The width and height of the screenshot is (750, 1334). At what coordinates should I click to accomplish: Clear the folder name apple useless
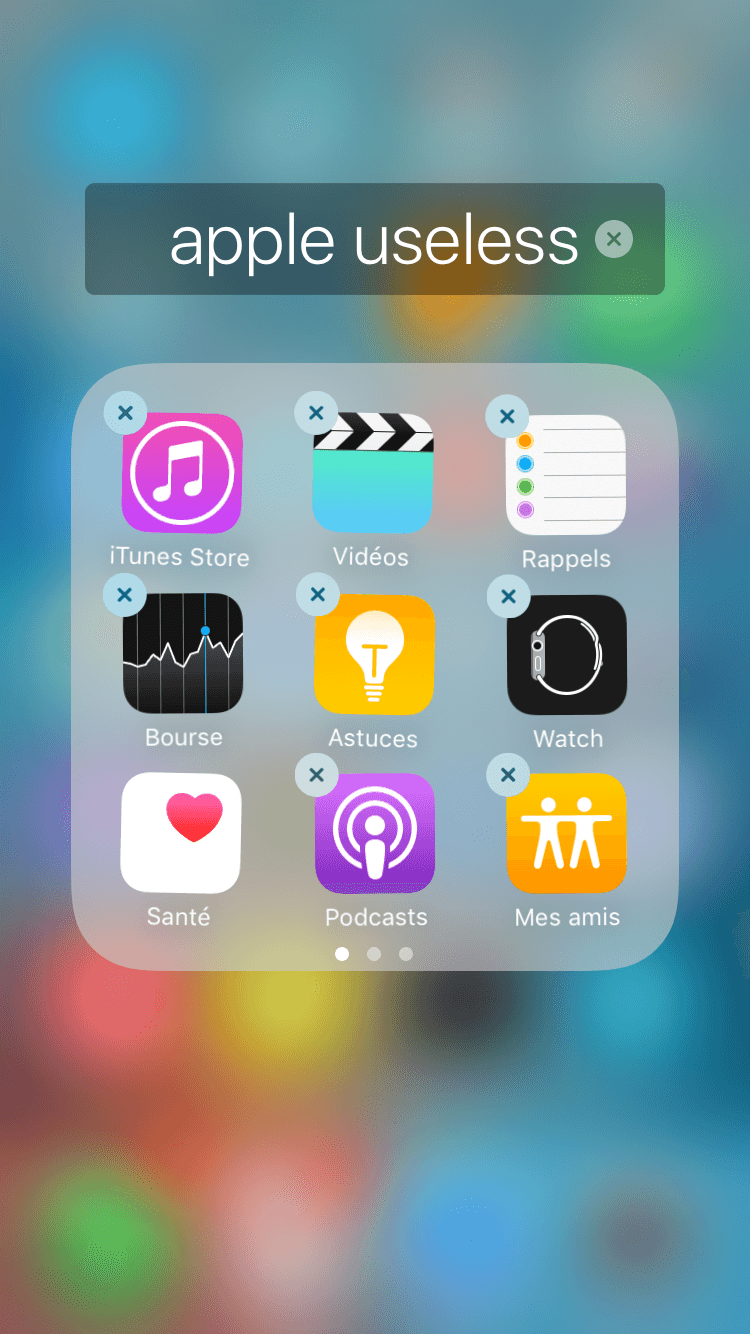(614, 239)
